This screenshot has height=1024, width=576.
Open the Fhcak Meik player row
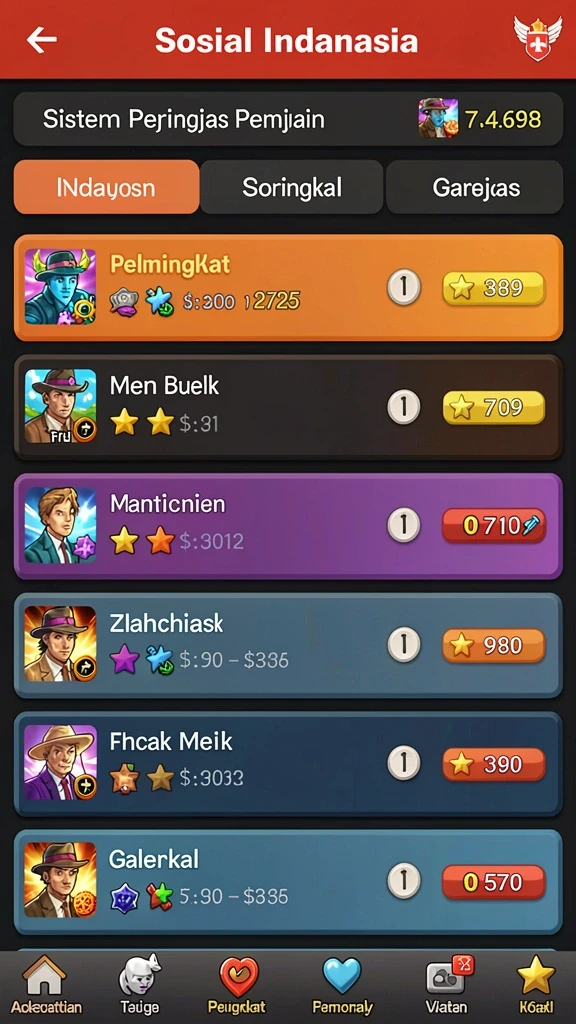pos(288,764)
